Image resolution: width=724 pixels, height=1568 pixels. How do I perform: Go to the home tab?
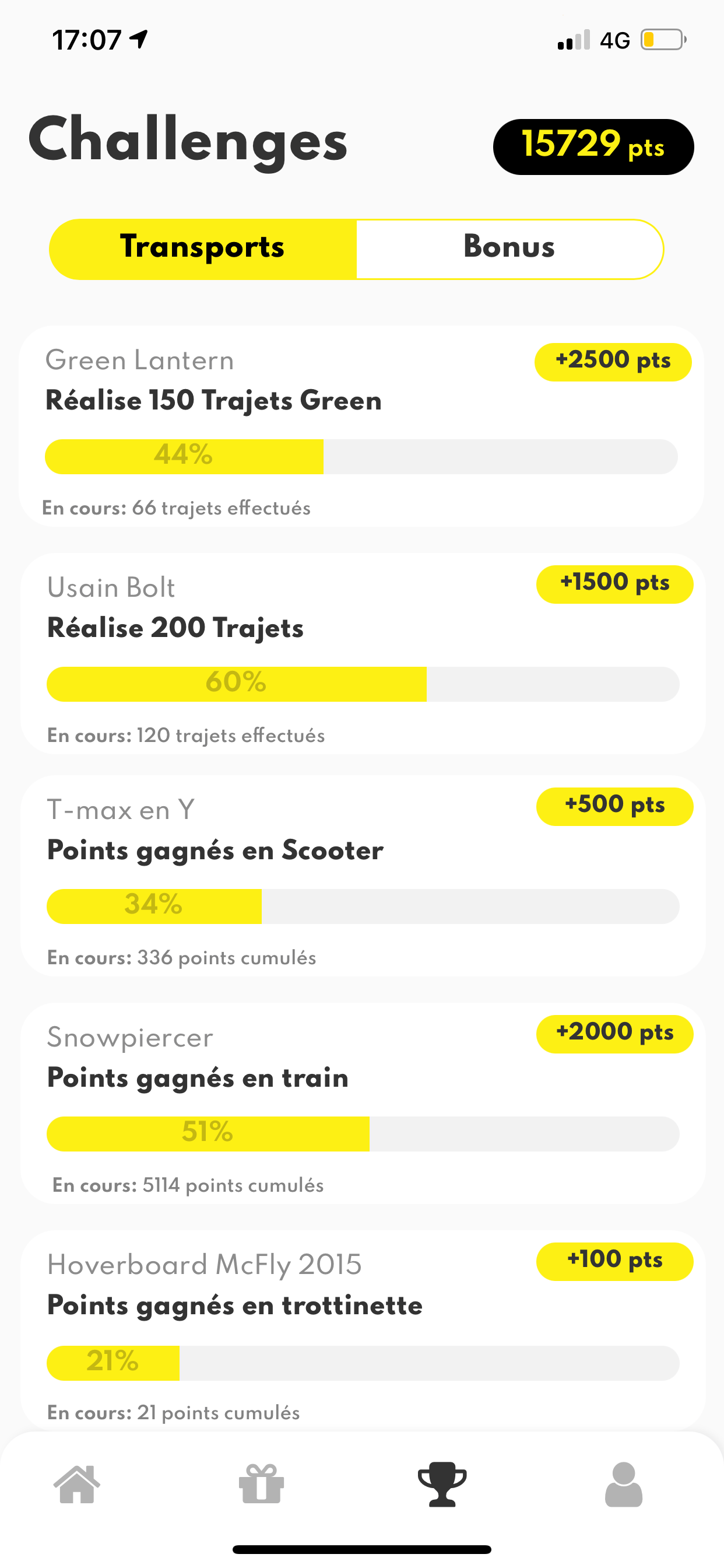click(78, 1485)
